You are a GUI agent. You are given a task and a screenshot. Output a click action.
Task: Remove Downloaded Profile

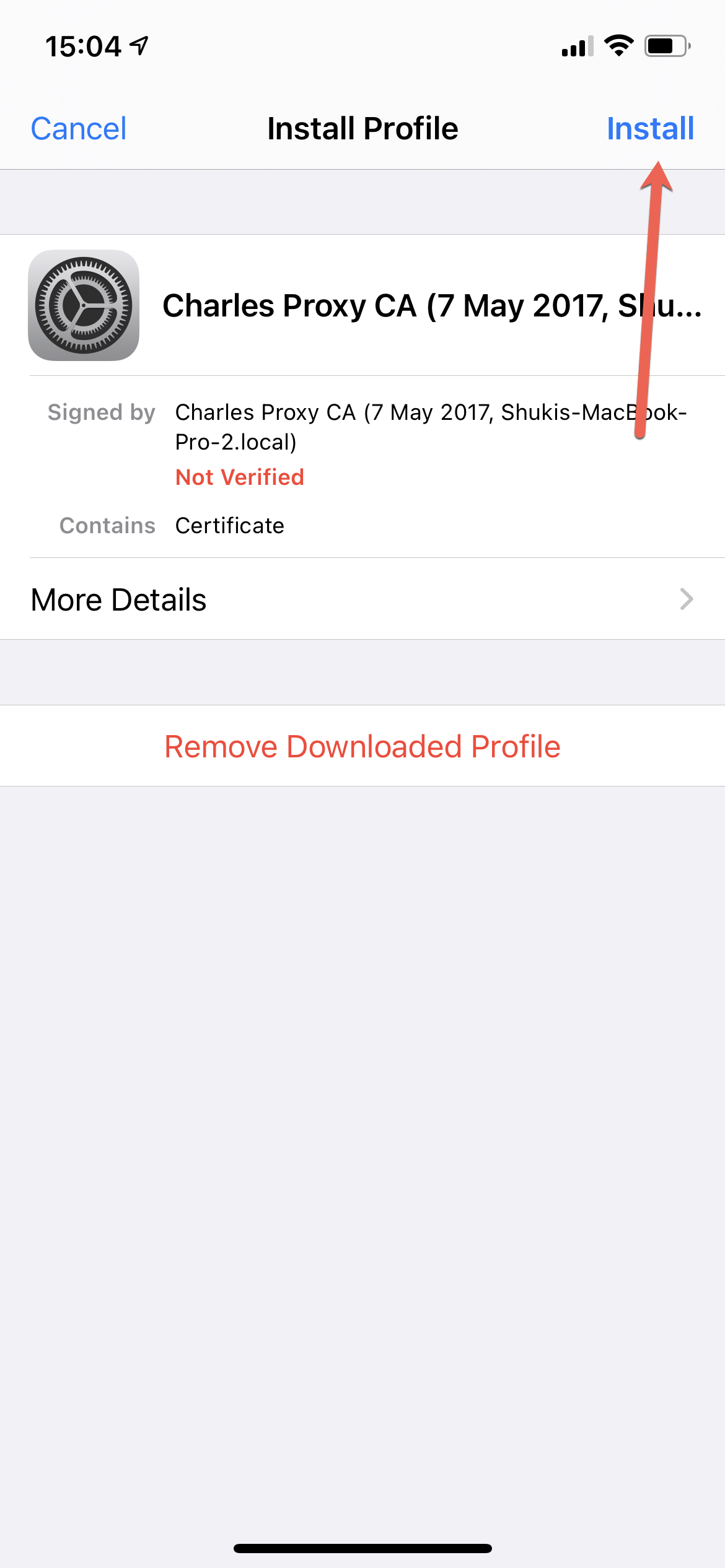pyautogui.click(x=362, y=746)
